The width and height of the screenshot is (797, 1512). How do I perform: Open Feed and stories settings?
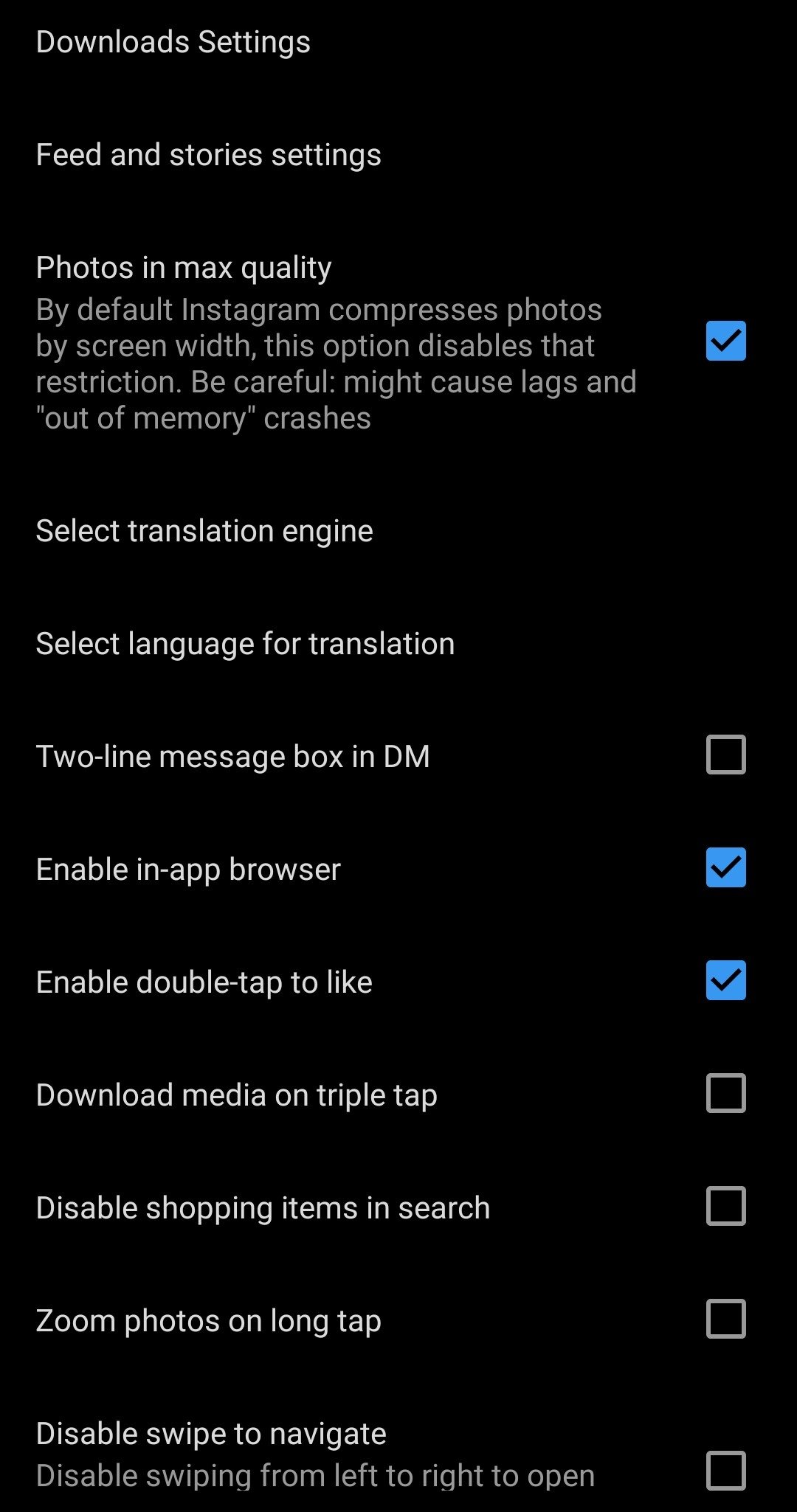(x=398, y=155)
